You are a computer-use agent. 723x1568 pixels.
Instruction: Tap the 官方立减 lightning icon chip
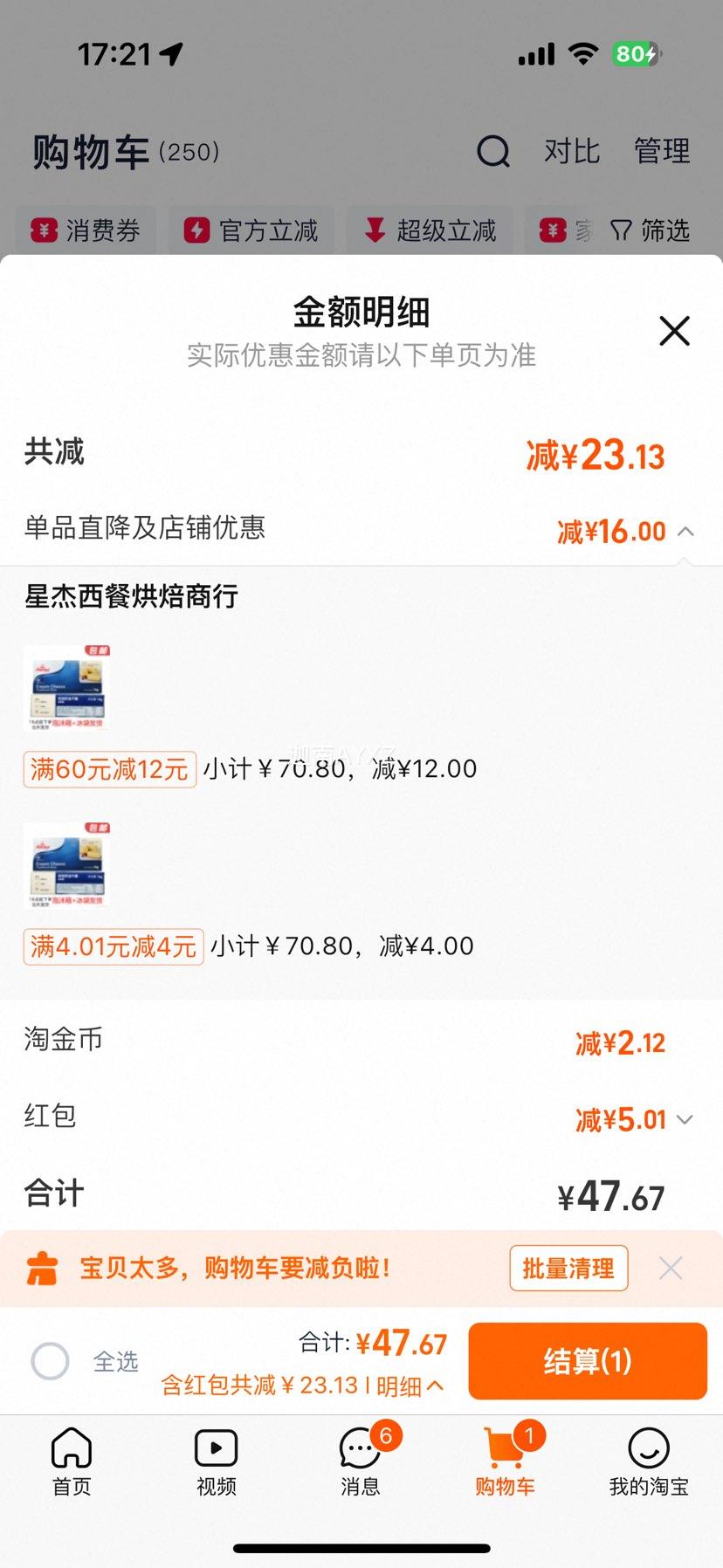251,230
